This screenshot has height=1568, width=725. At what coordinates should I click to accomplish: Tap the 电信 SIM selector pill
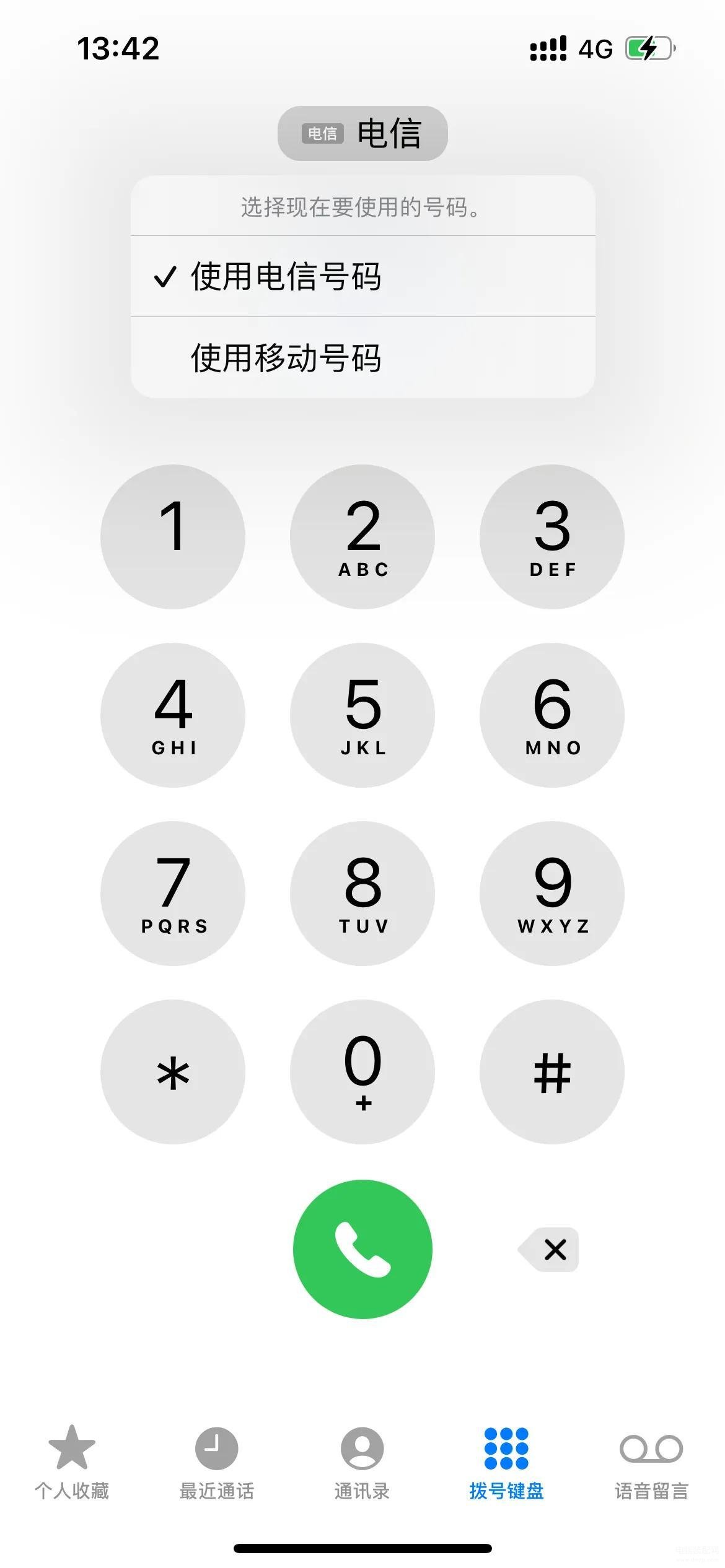[x=362, y=133]
